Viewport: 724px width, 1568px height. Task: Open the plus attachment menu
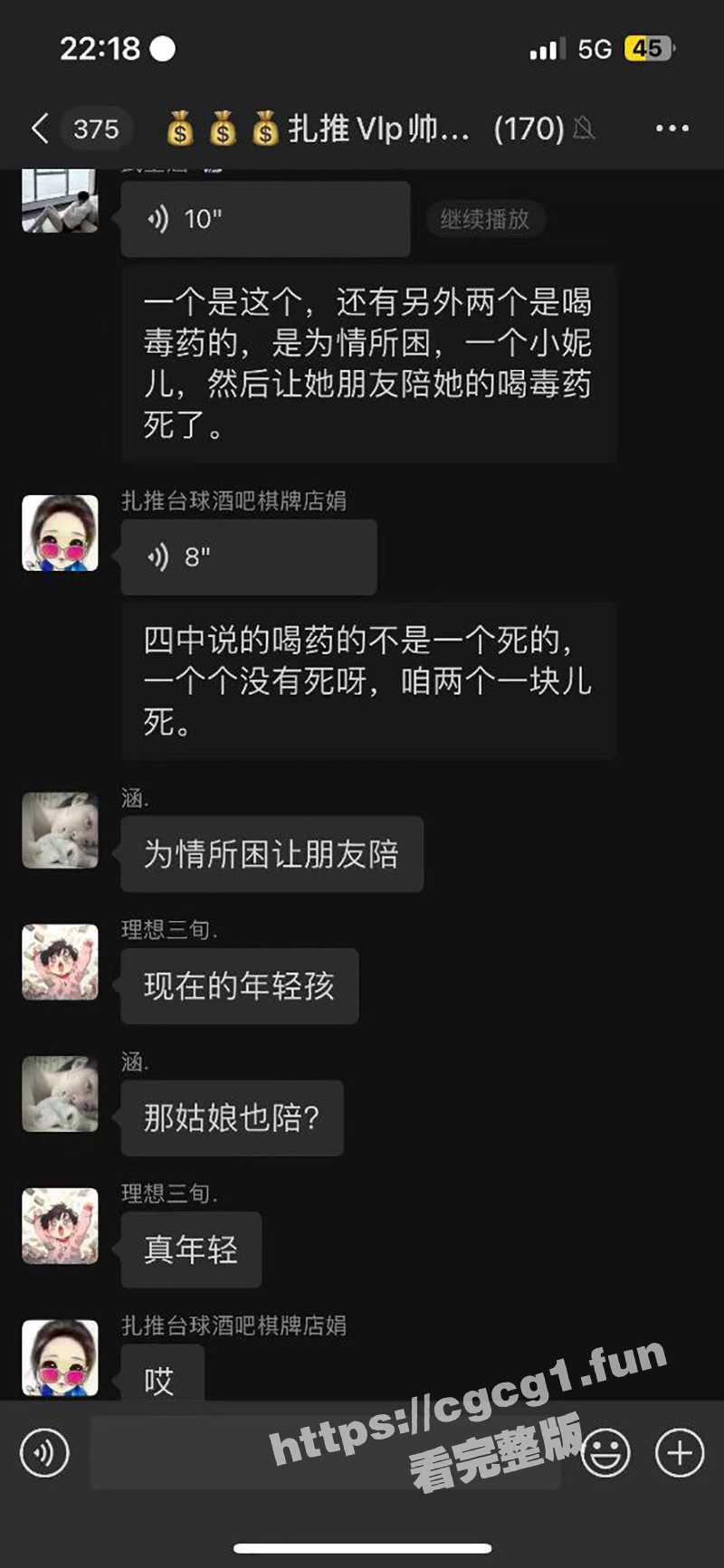pyautogui.click(x=679, y=1453)
